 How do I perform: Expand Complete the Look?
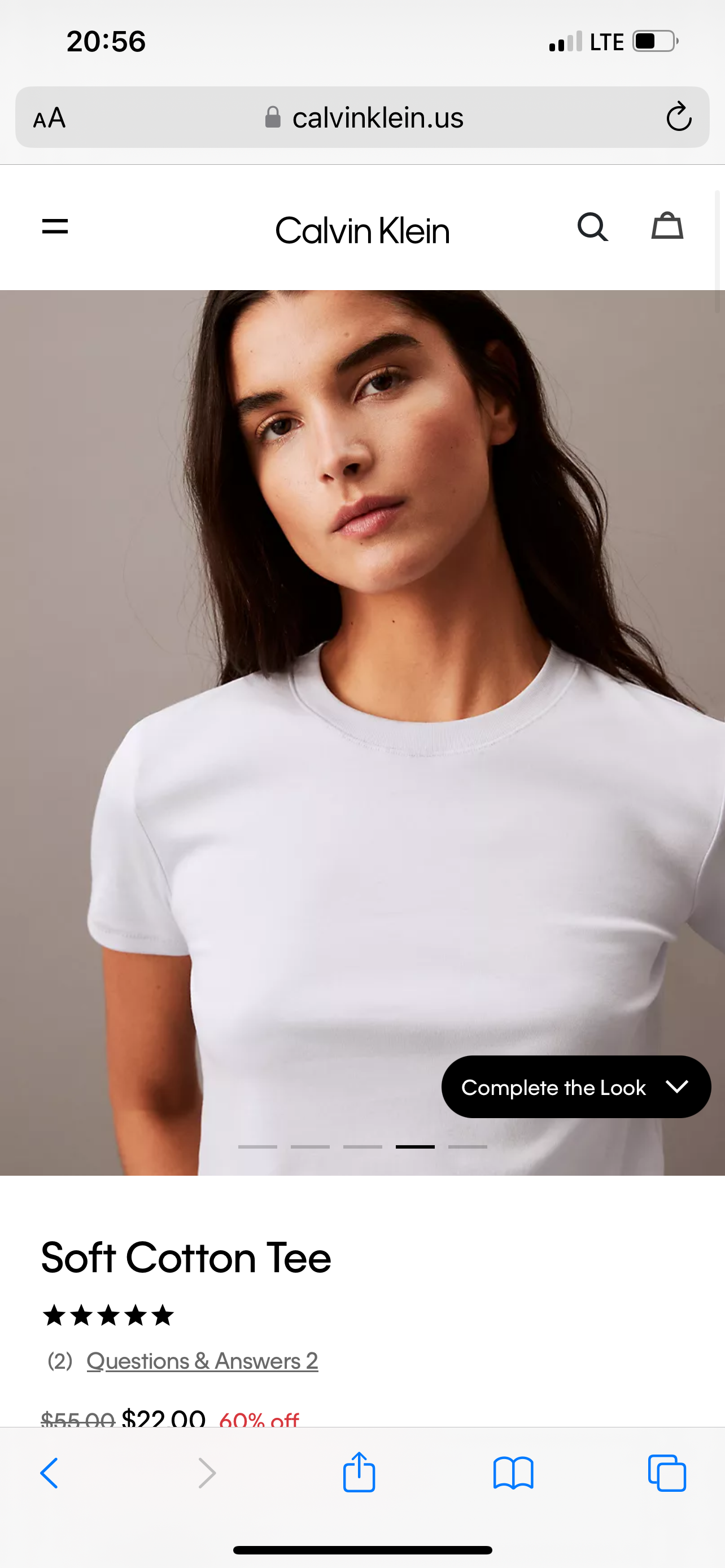pos(576,1087)
